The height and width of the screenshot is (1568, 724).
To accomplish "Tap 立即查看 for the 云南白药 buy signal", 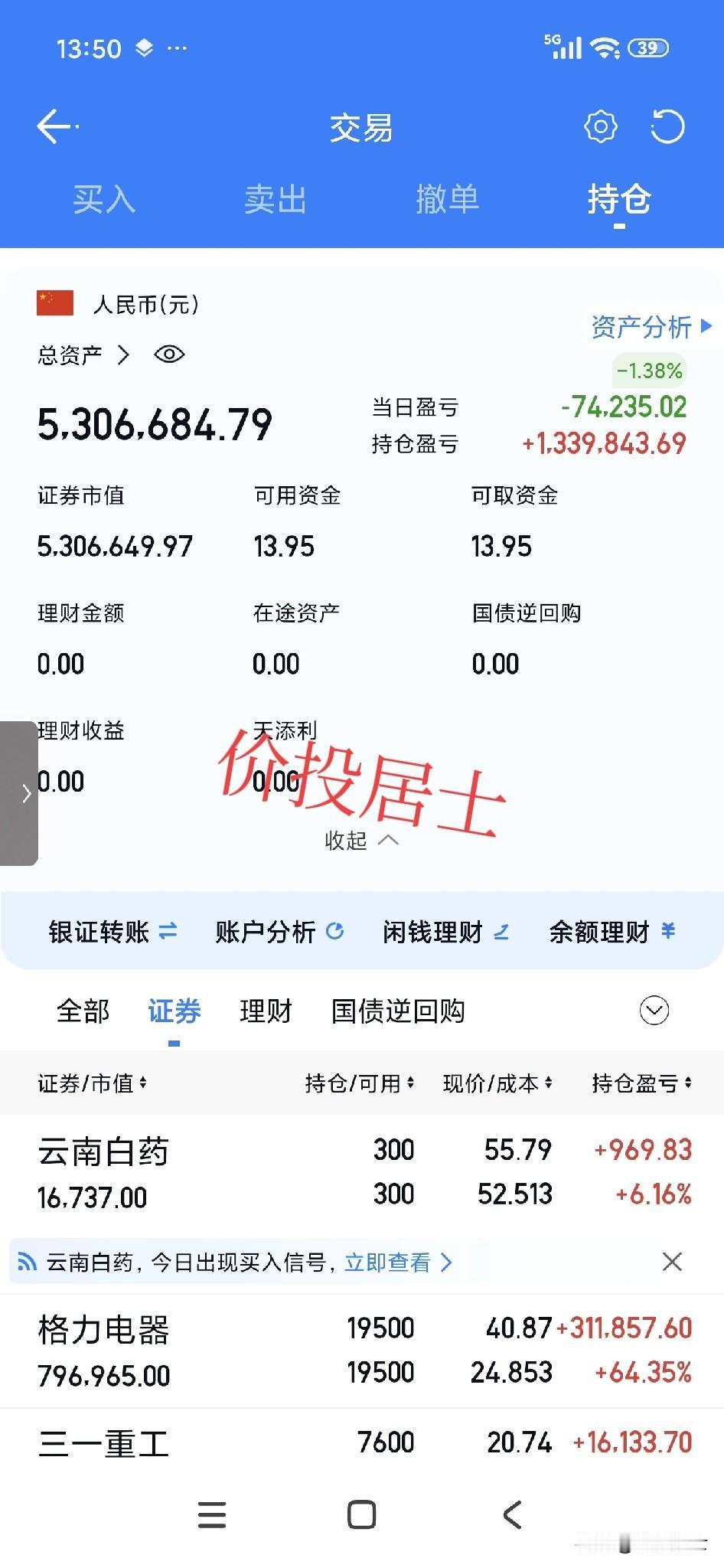I will pyautogui.click(x=395, y=1262).
